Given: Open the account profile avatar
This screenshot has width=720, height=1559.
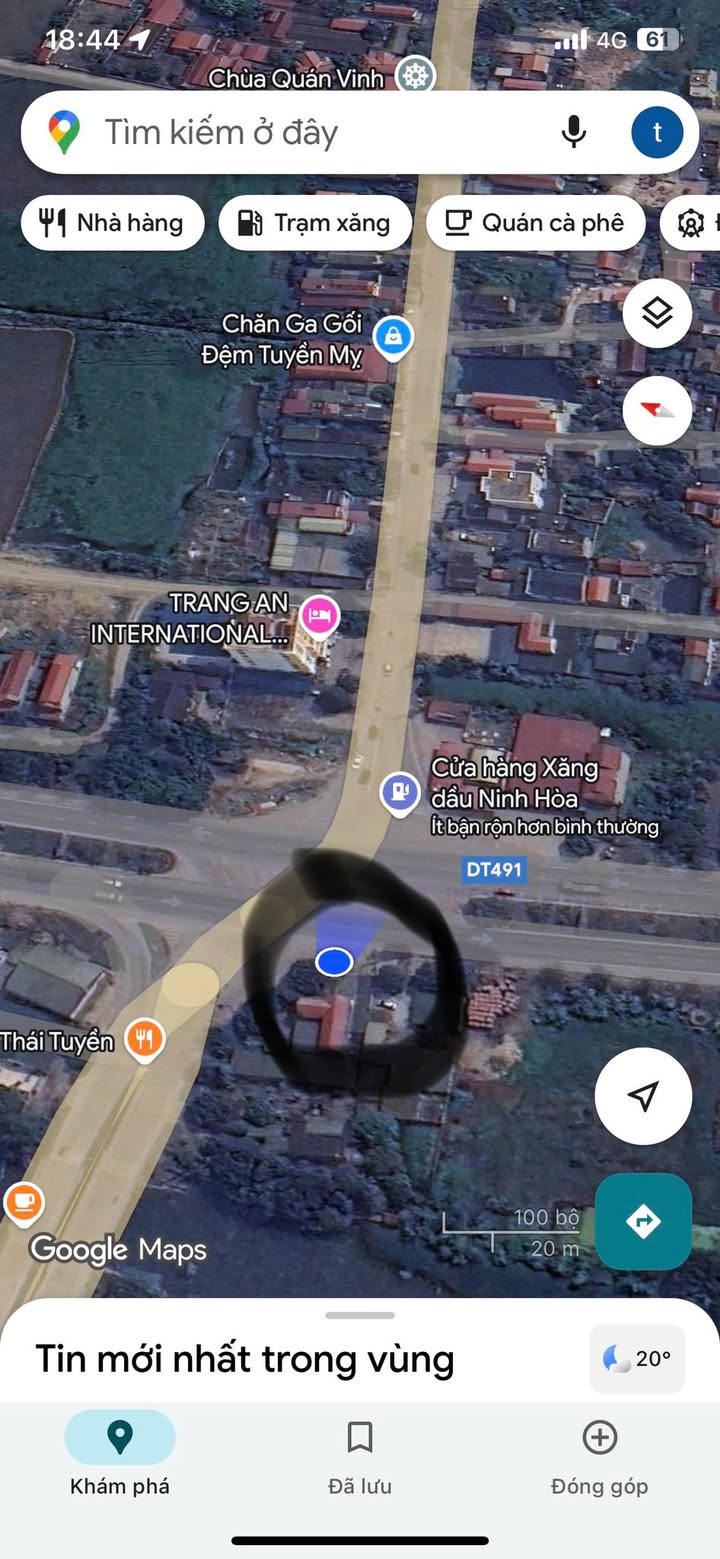Looking at the screenshot, I should 657,132.
